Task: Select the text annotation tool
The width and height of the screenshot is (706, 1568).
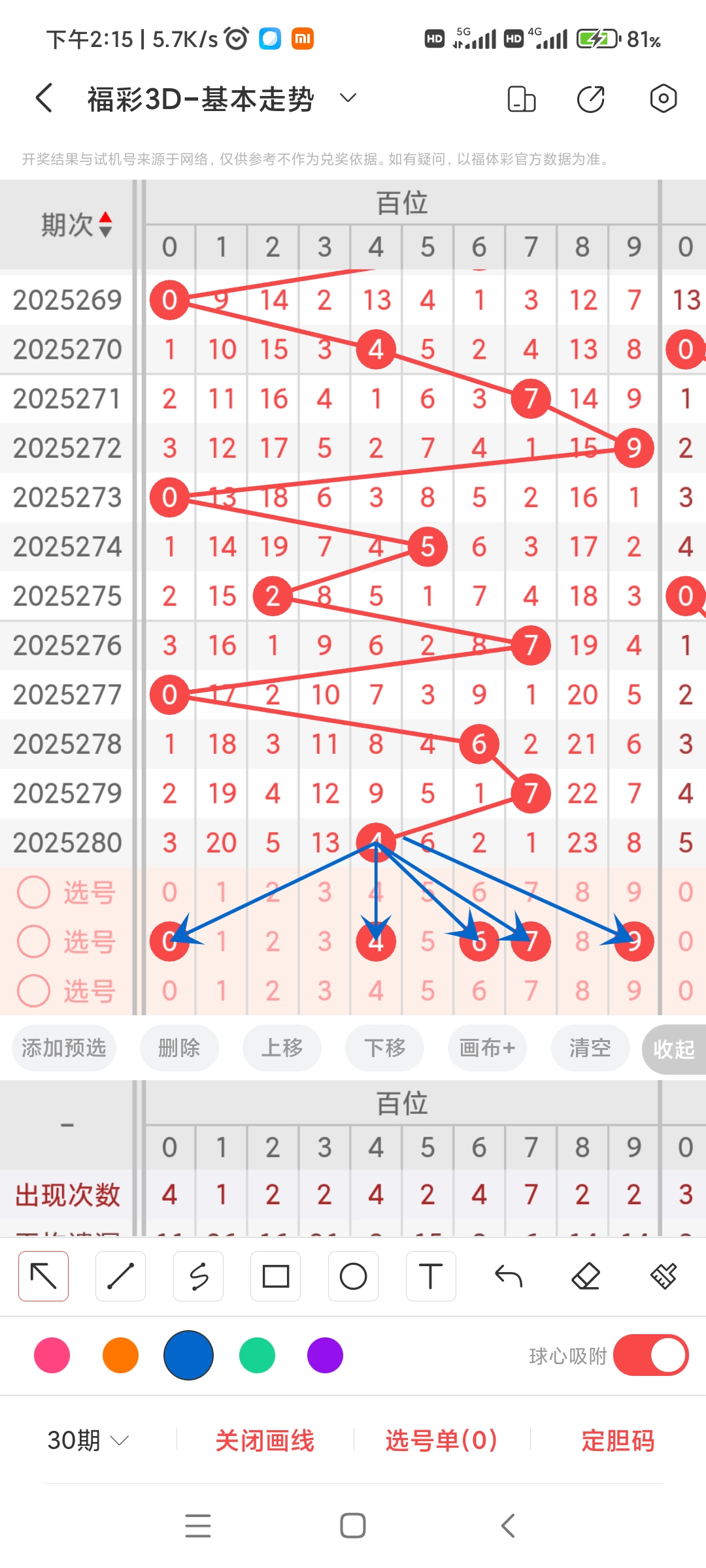Action: [x=430, y=1275]
